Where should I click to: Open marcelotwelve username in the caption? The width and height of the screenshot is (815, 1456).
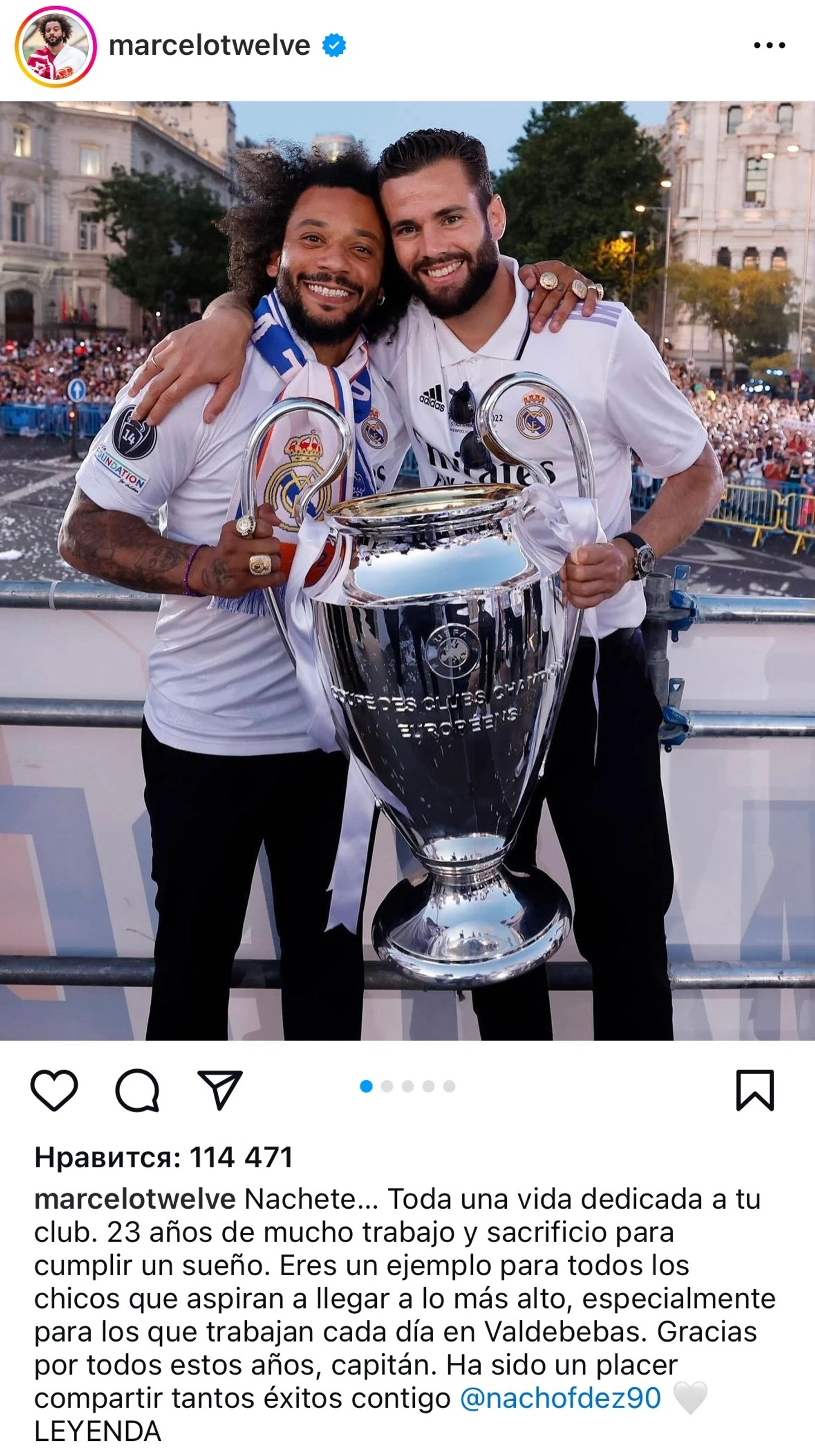135,1199
